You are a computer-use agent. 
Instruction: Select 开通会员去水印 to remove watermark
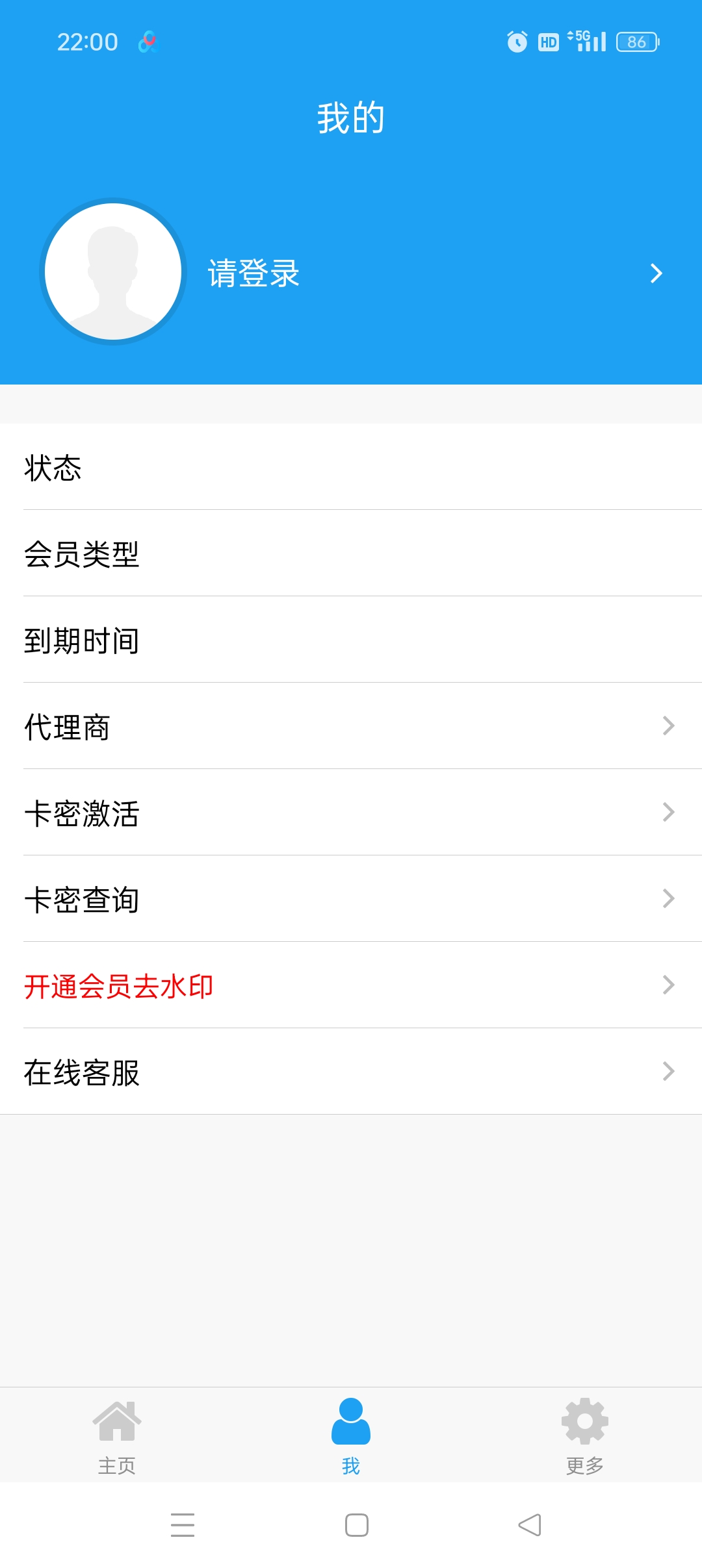pyautogui.click(x=351, y=985)
